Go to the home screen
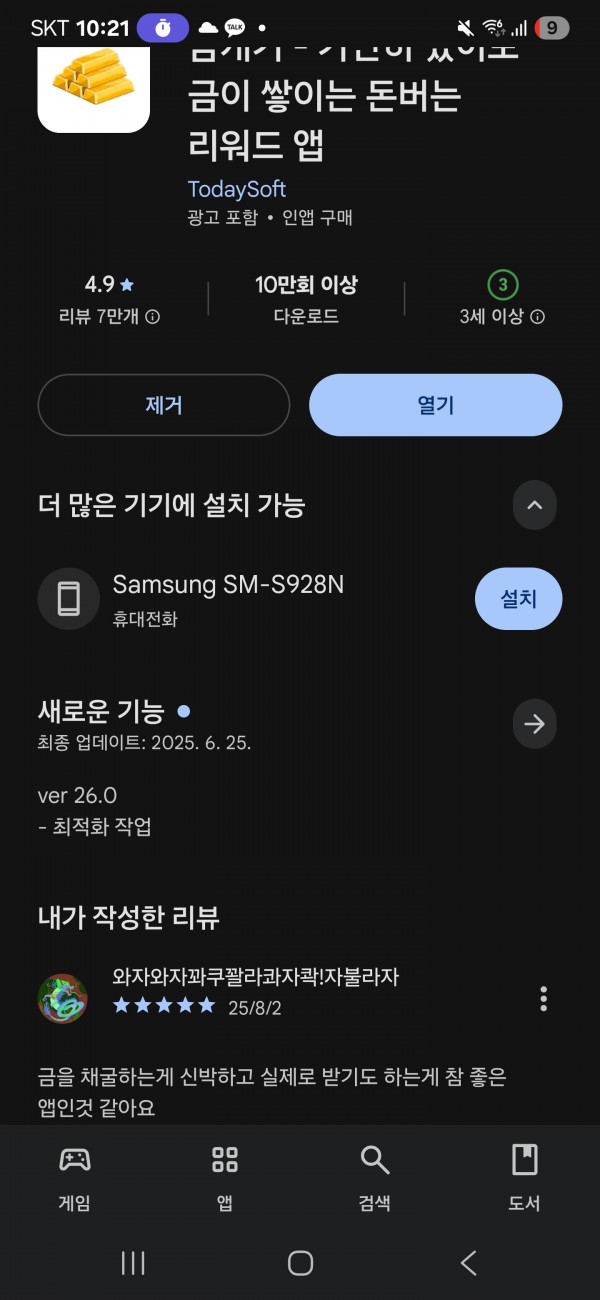600x1300 pixels. pos(300,1263)
